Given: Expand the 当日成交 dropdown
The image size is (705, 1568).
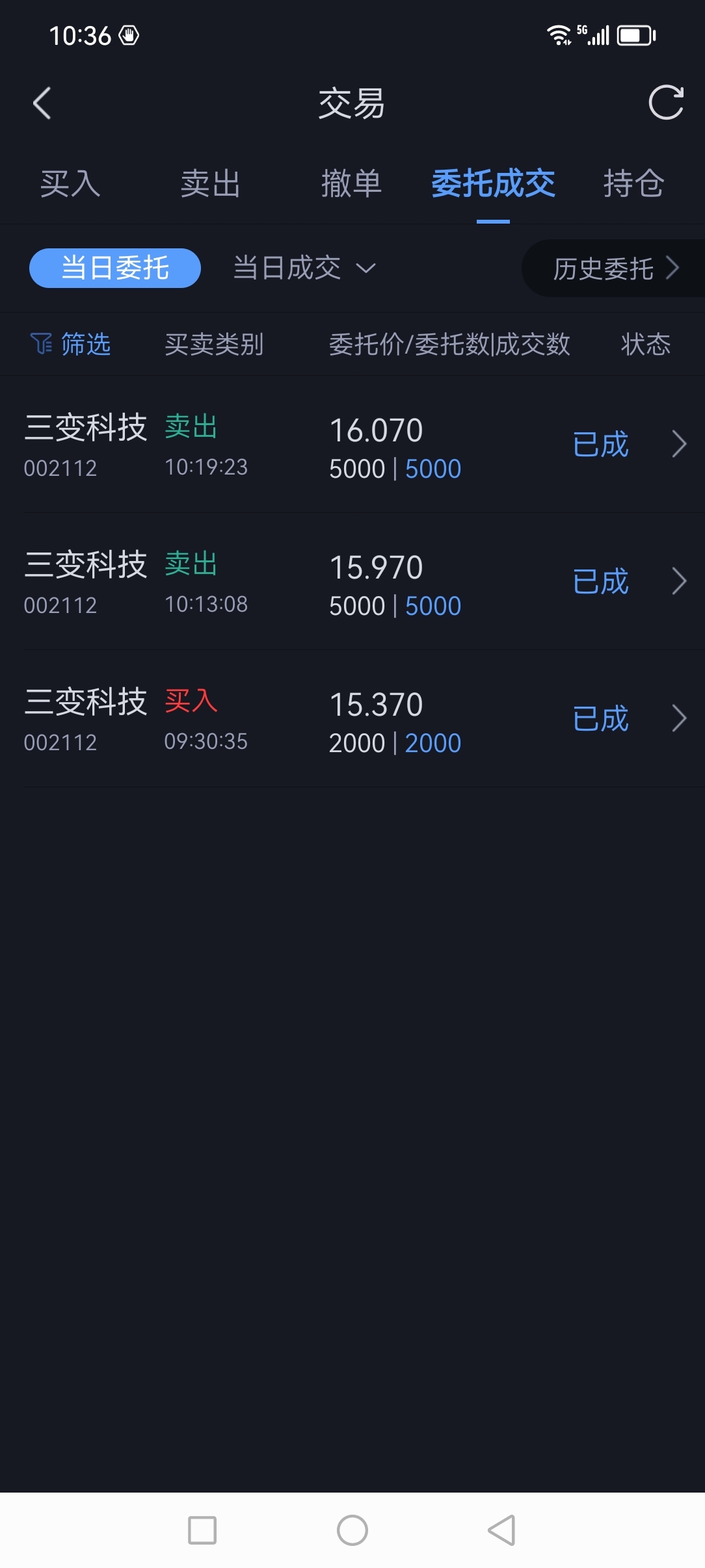Looking at the screenshot, I should (x=304, y=268).
